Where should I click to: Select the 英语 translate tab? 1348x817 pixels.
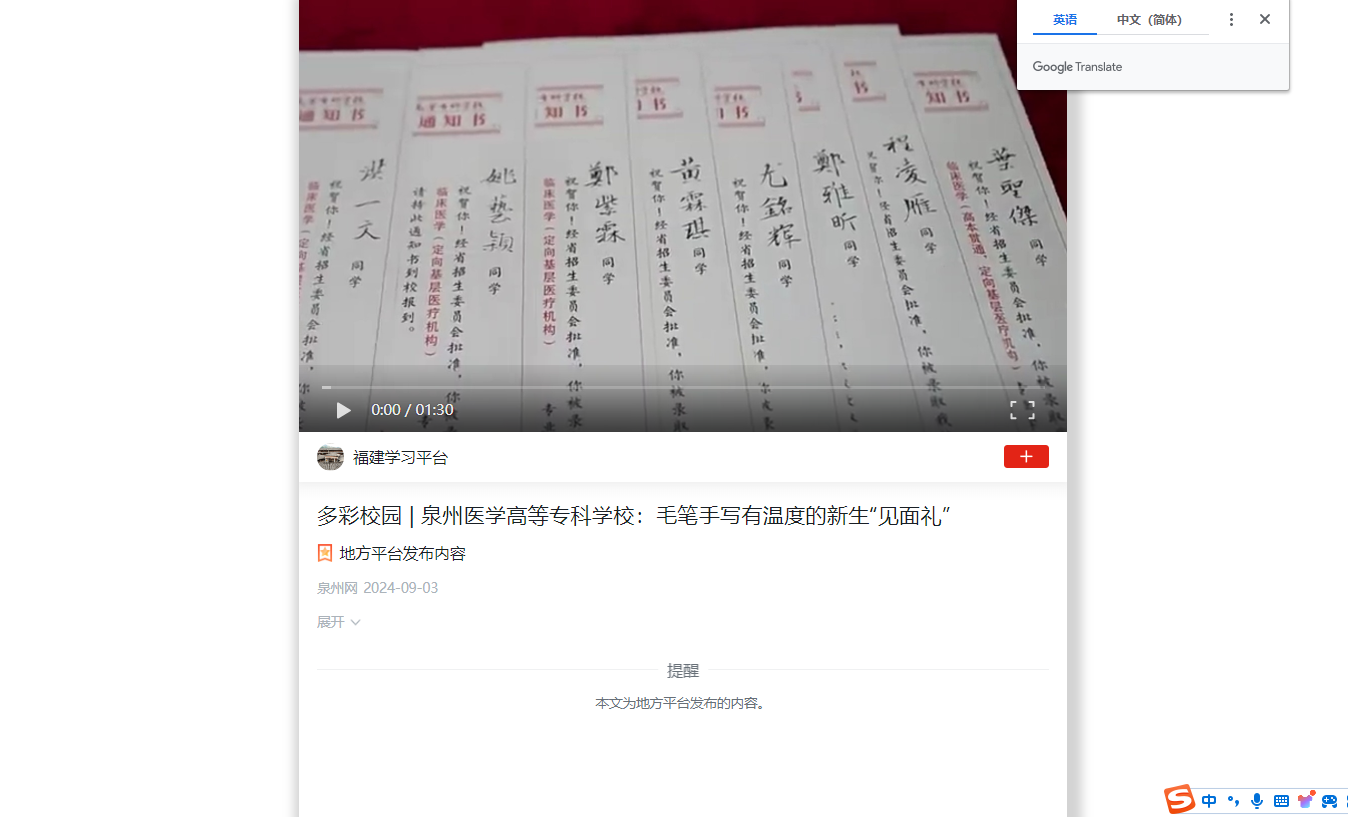pos(1065,20)
